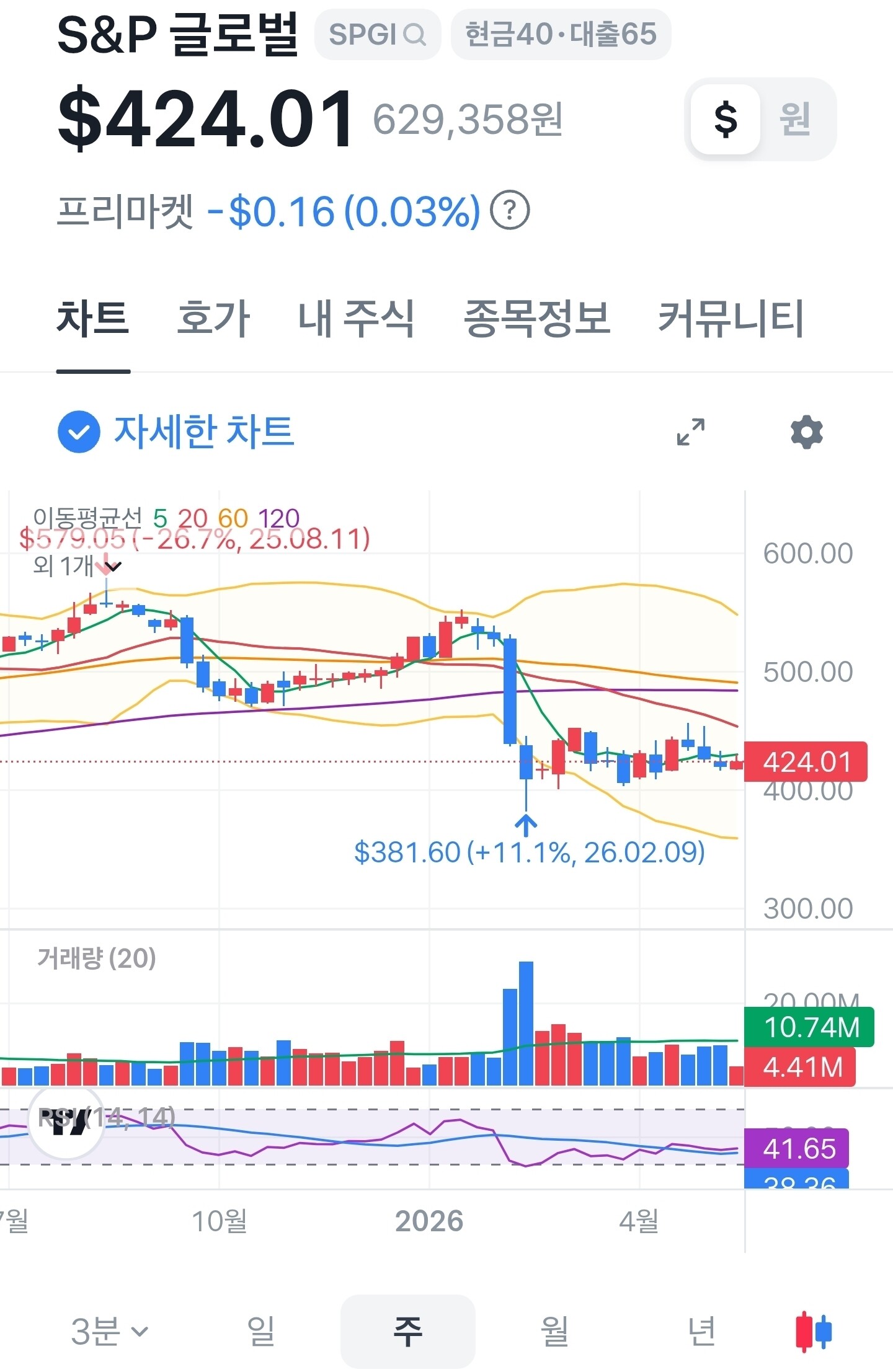Open the 내 주식 tab
Image resolution: width=893 pixels, height=1372 pixels.
[x=356, y=319]
